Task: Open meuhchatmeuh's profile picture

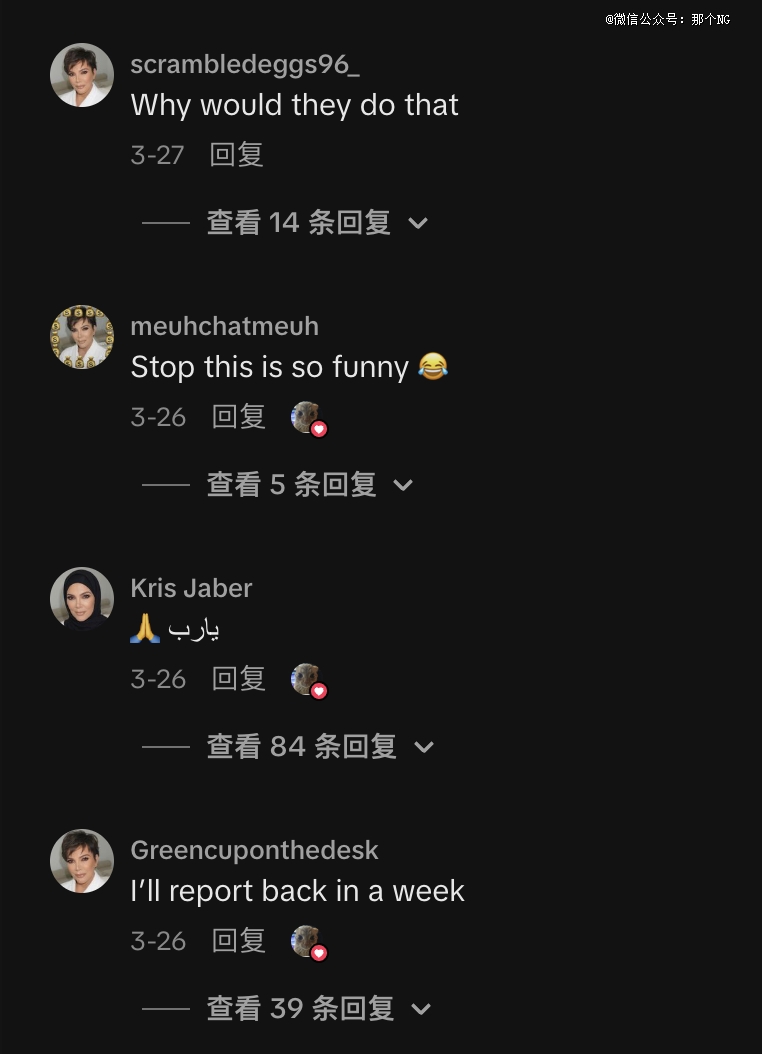Action: [x=82, y=337]
